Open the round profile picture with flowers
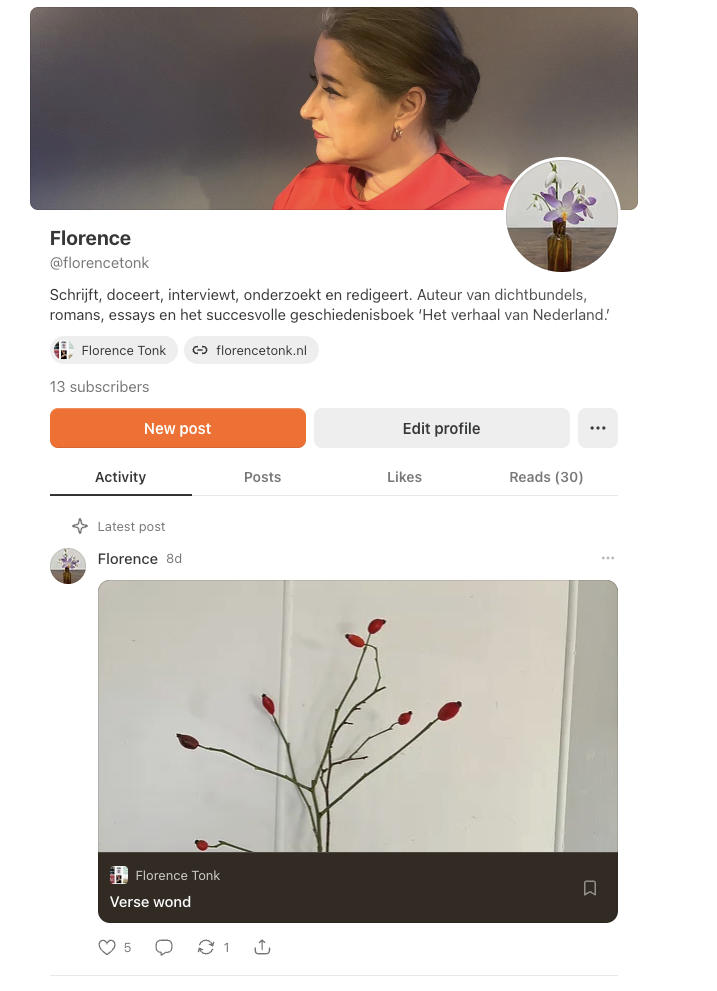The image size is (717, 991). click(x=561, y=215)
